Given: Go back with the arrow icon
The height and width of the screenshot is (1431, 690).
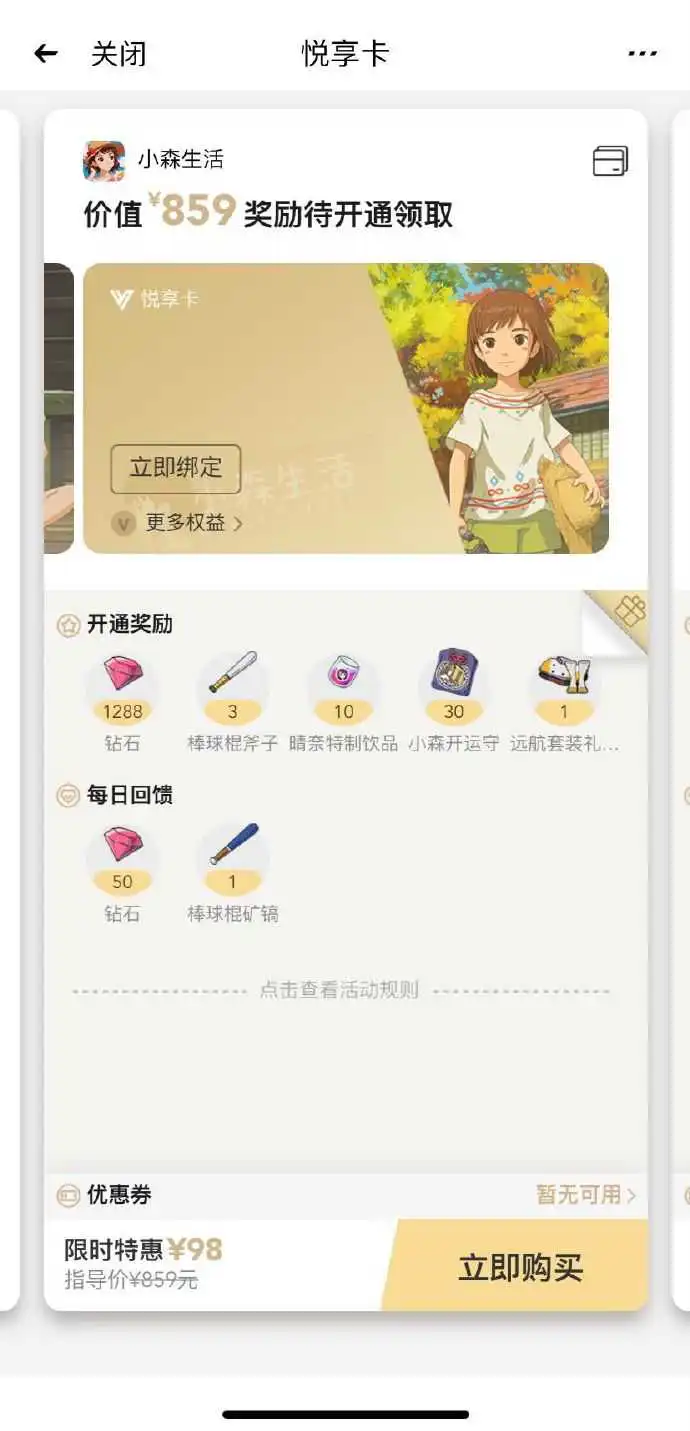Looking at the screenshot, I should [46, 54].
